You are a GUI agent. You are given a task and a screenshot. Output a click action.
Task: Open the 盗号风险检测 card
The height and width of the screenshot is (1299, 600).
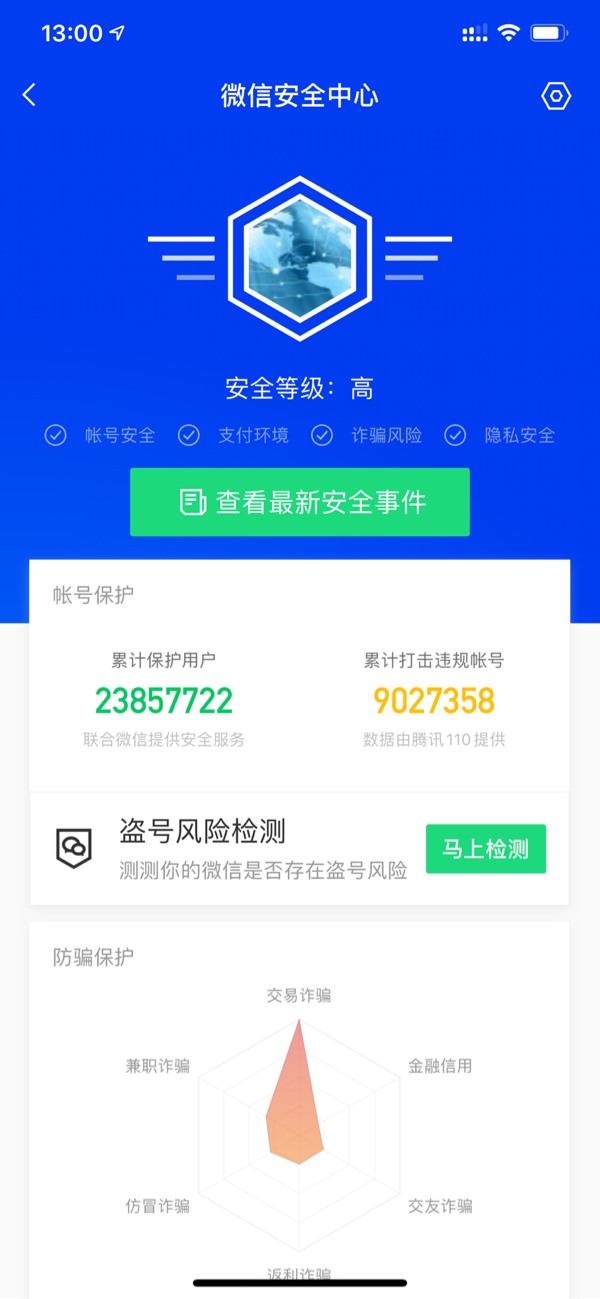[240, 848]
